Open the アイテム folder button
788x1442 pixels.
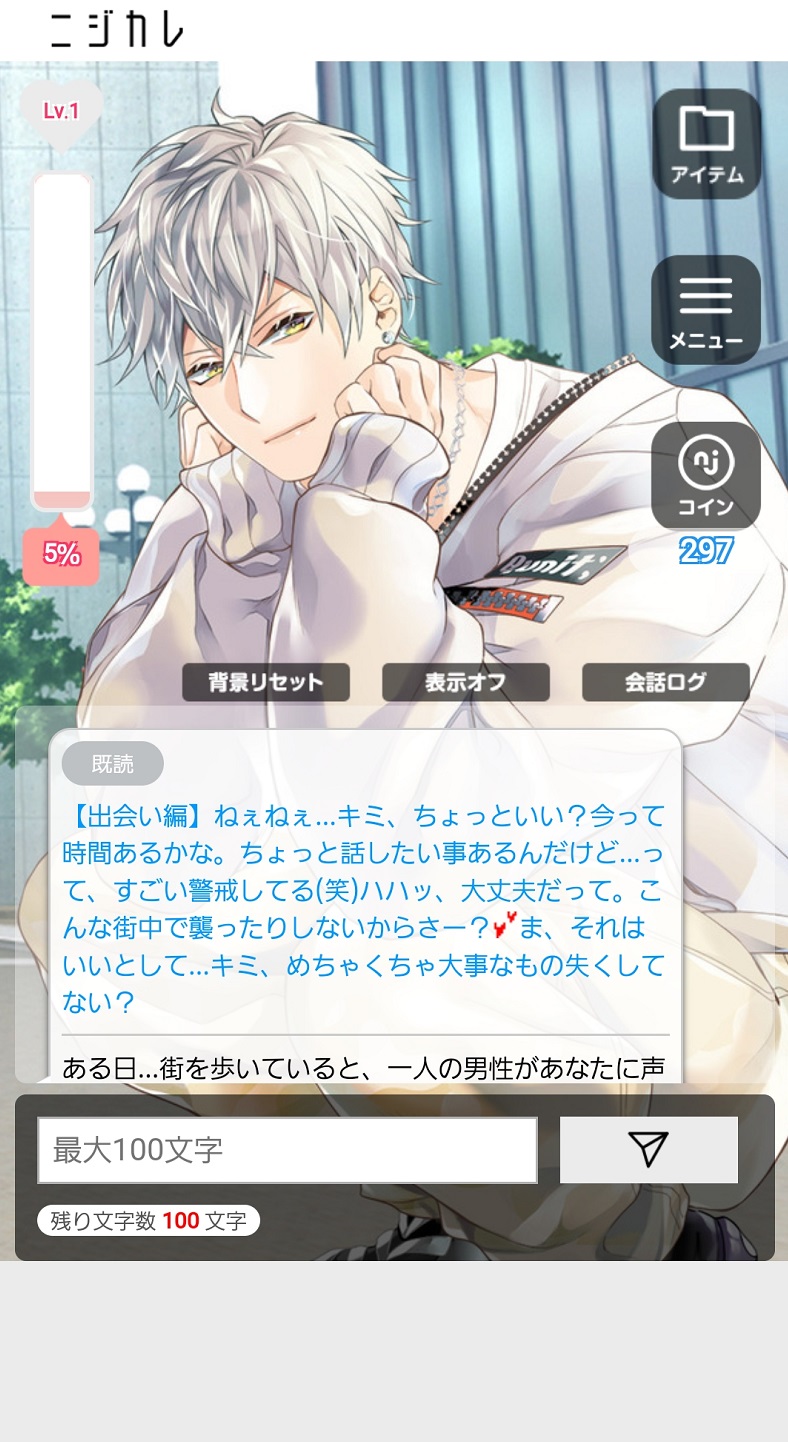pyautogui.click(x=706, y=144)
